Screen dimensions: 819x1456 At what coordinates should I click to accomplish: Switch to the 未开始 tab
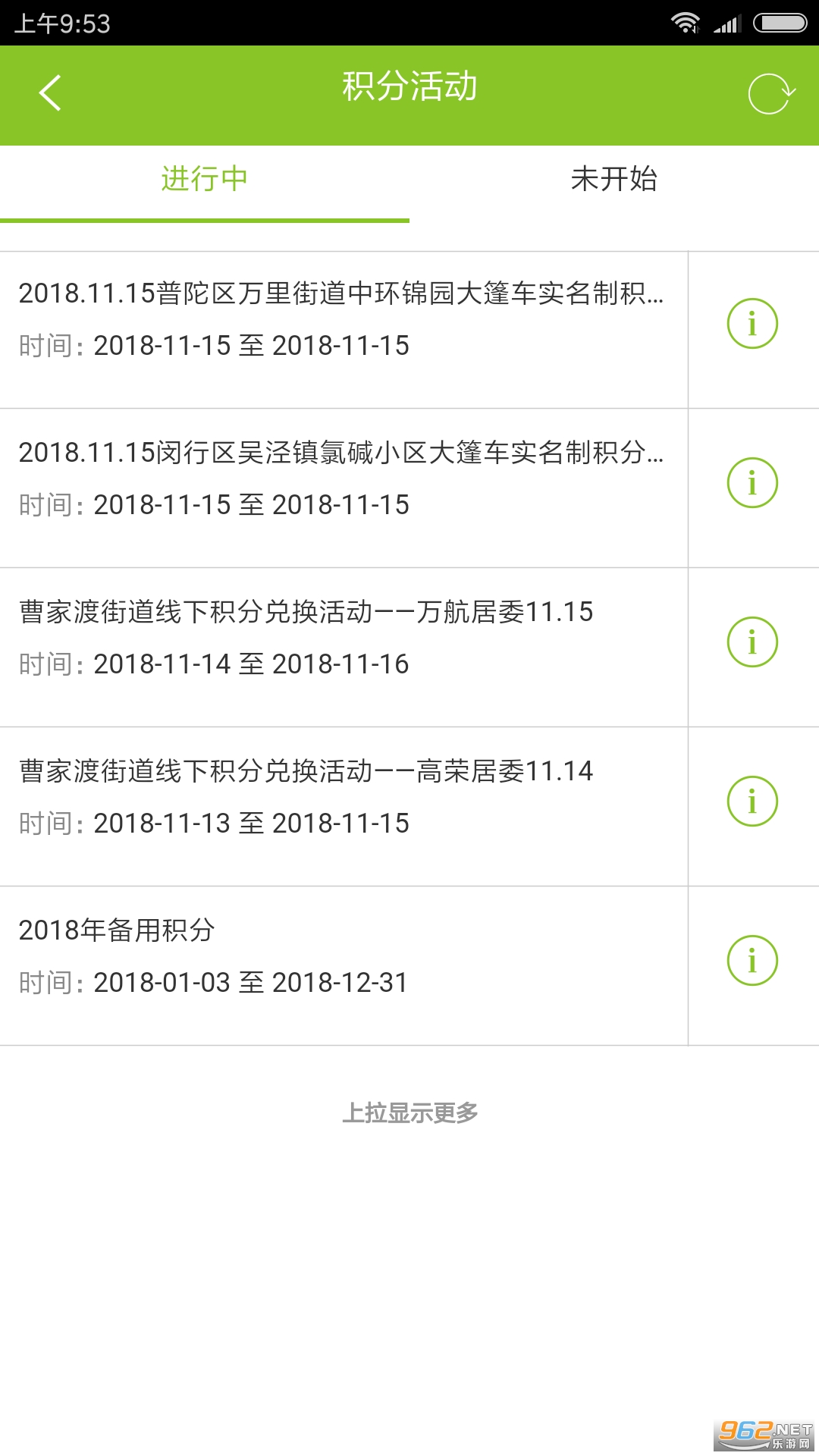click(x=613, y=180)
